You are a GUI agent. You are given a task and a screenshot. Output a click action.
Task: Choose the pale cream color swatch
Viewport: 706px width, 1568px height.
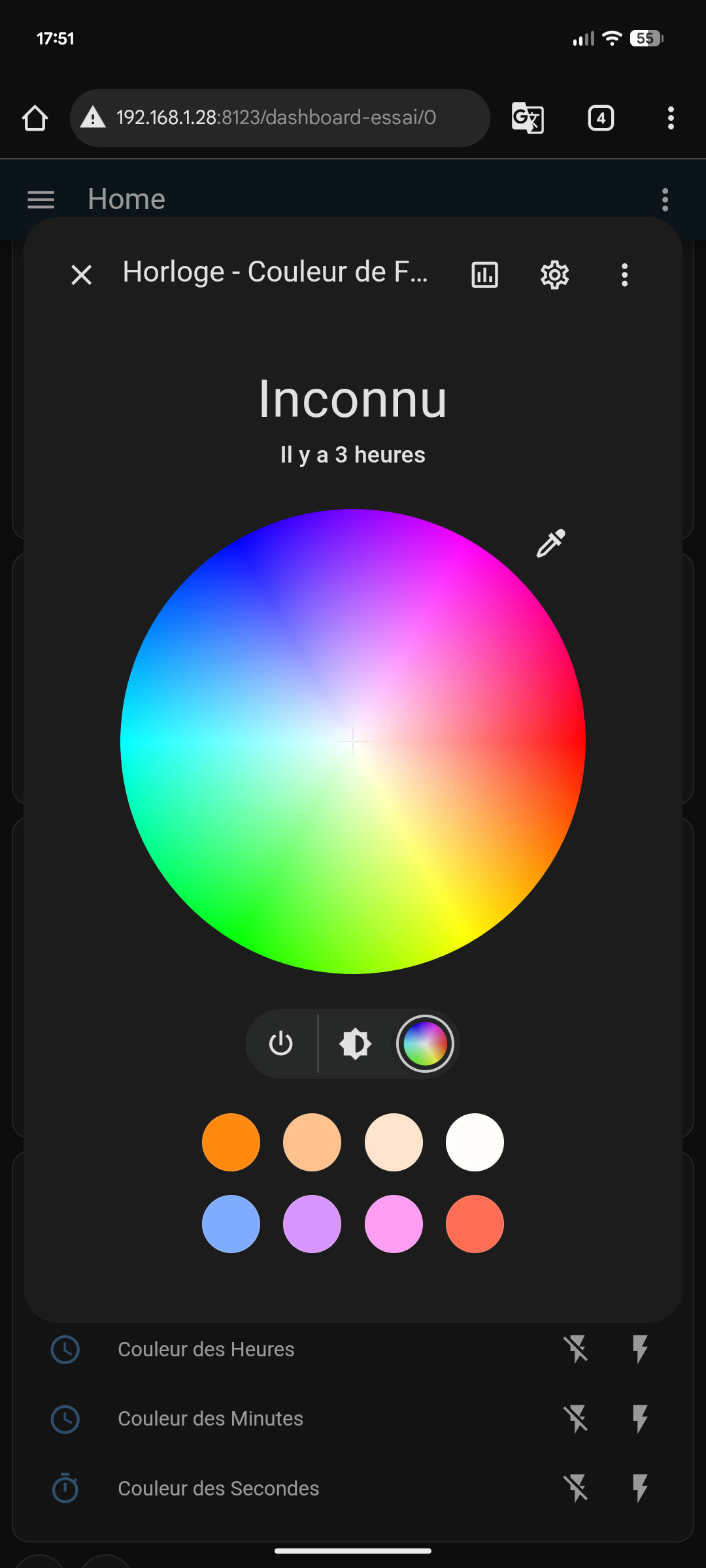point(394,1142)
